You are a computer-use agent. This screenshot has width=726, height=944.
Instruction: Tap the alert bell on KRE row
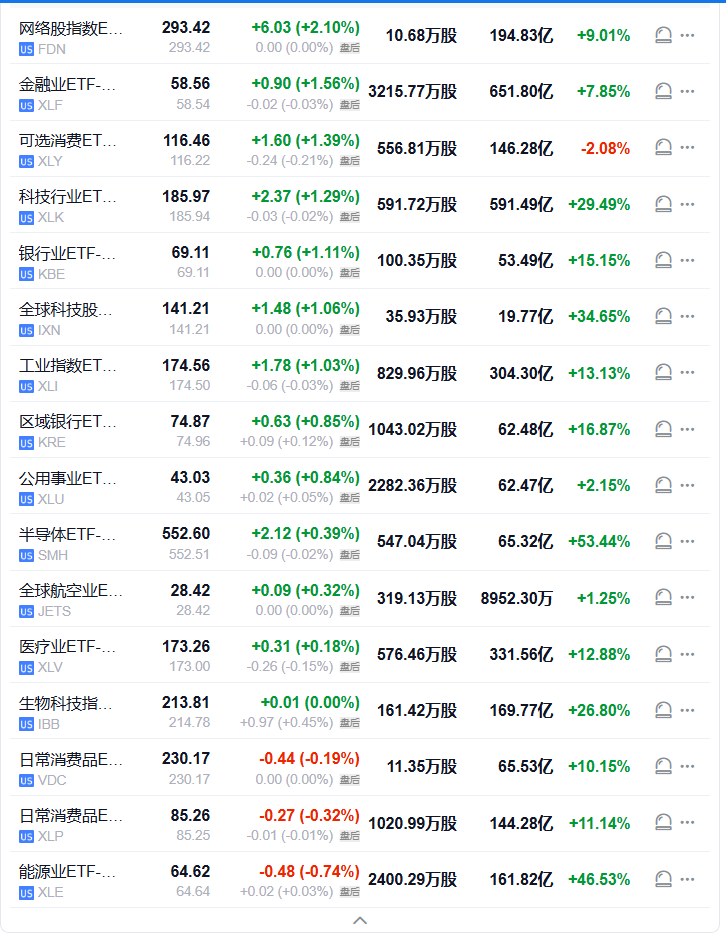click(x=663, y=429)
